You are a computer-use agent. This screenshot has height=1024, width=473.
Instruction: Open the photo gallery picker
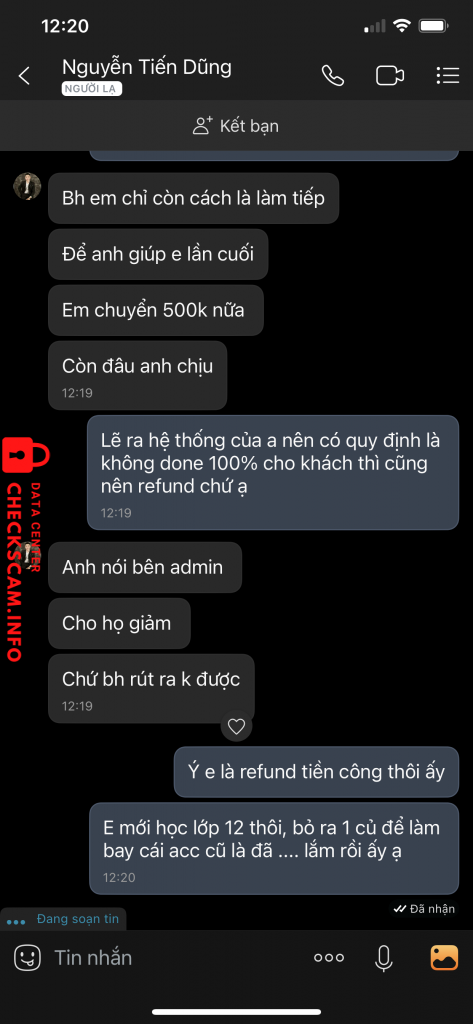[x=444, y=958]
